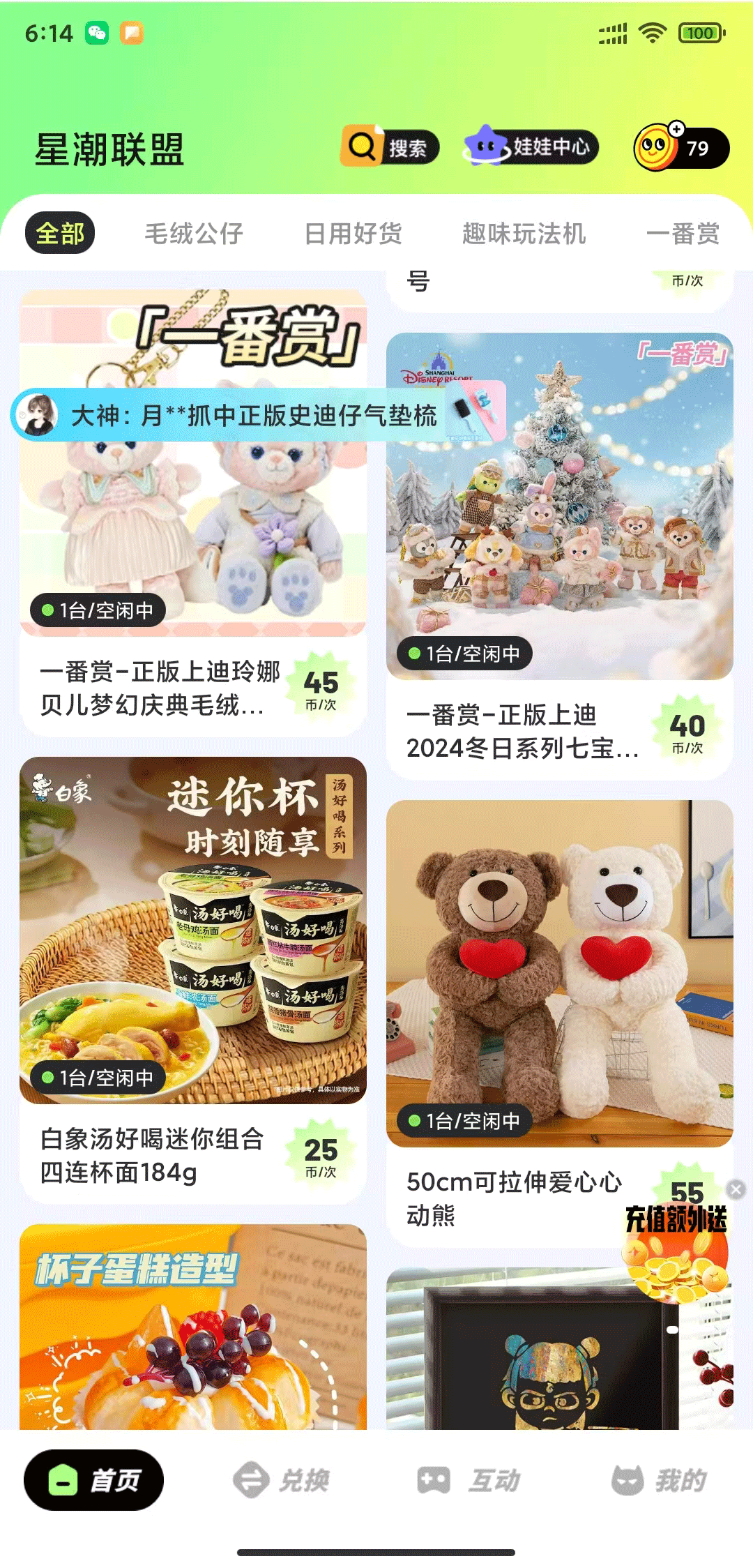
Task: Switch to the 毛绒公仔 plush toys tab
Action: point(194,234)
